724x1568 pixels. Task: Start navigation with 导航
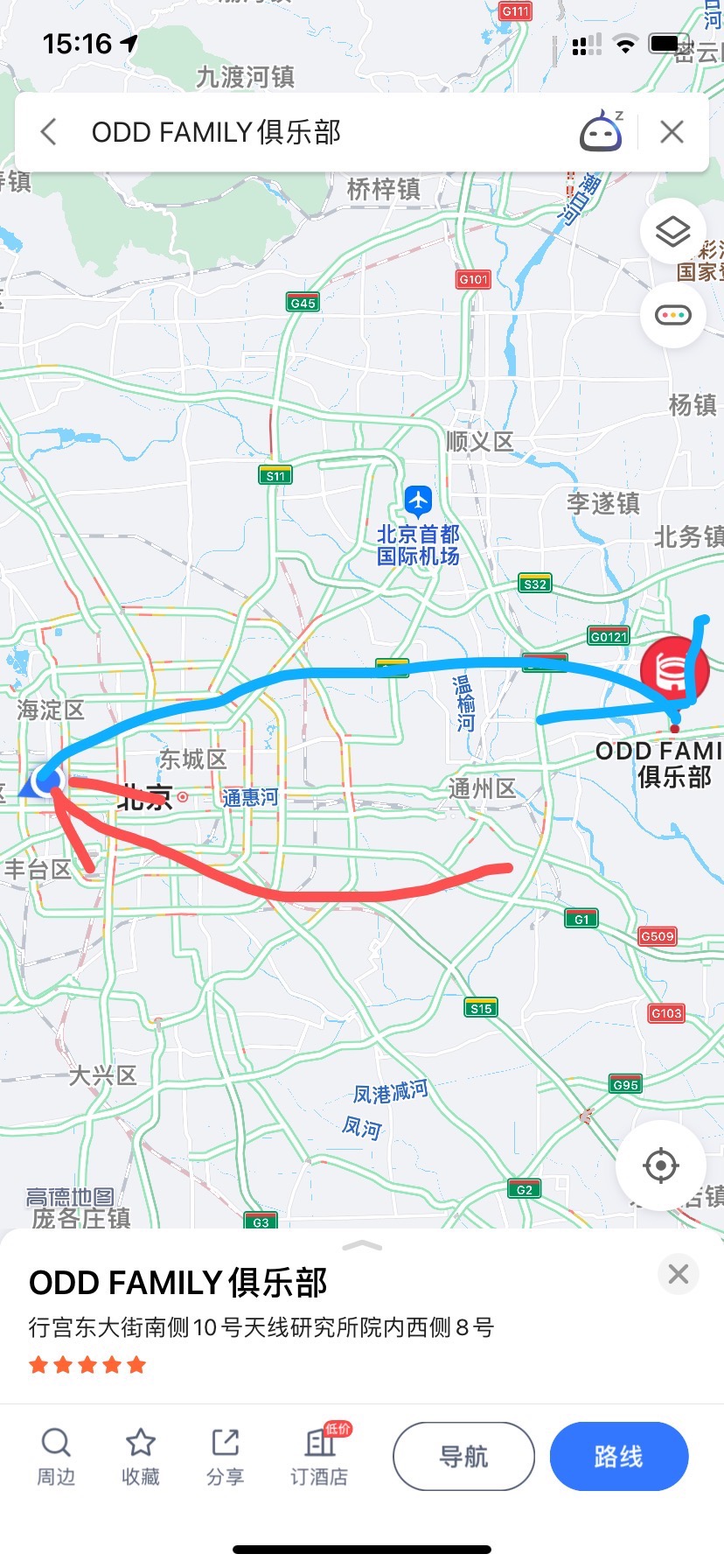pyautogui.click(x=463, y=1456)
